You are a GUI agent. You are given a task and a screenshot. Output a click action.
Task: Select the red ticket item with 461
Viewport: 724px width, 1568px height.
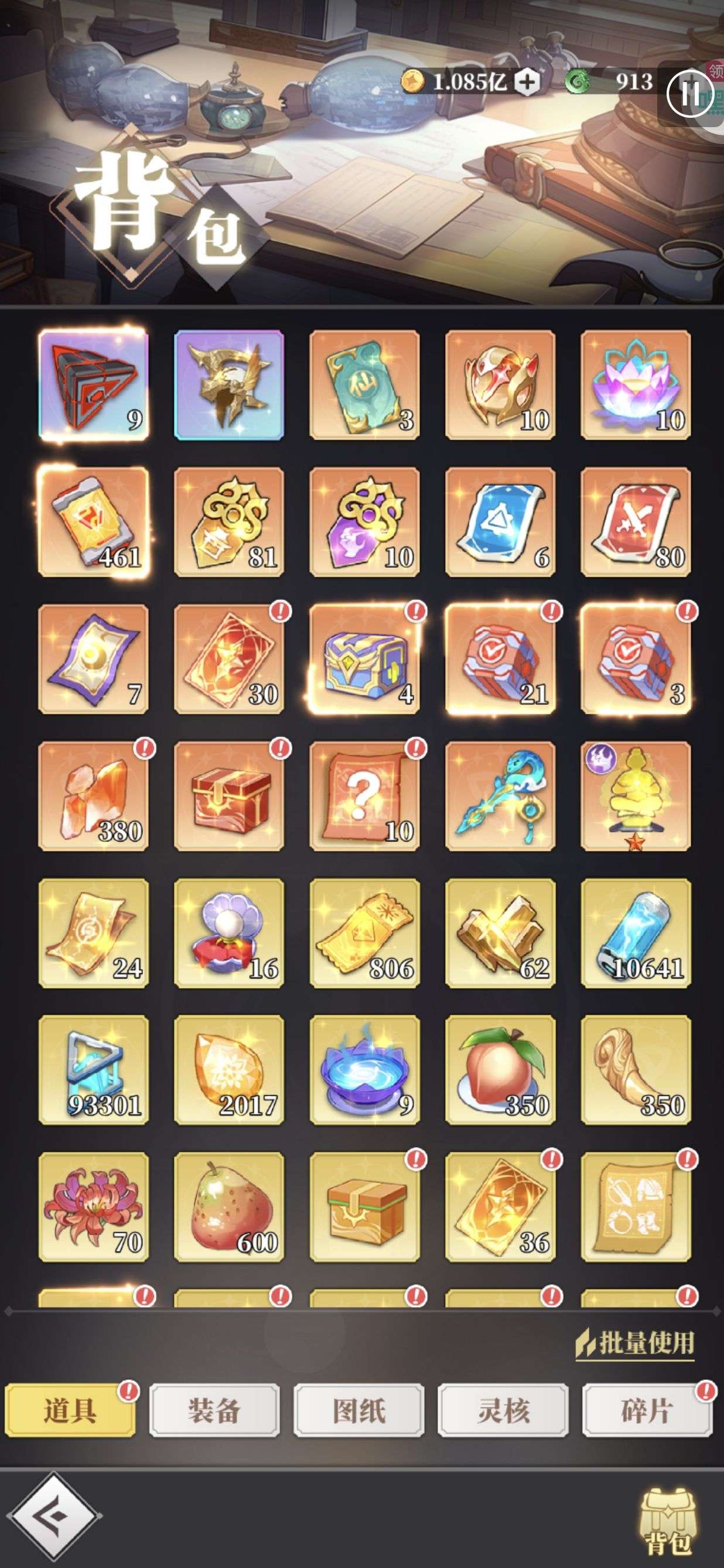tap(93, 521)
